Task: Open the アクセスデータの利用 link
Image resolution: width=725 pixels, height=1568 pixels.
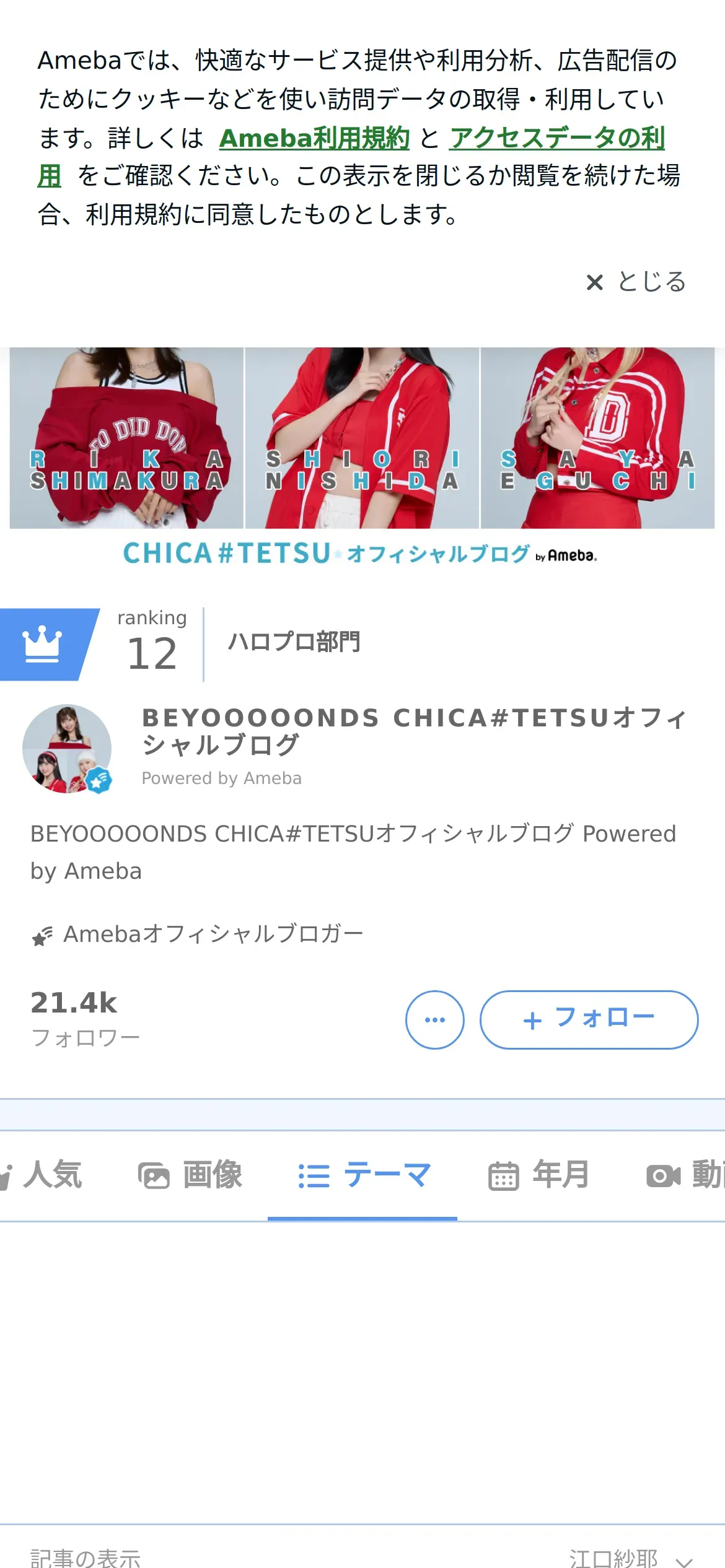Action: coord(557,138)
